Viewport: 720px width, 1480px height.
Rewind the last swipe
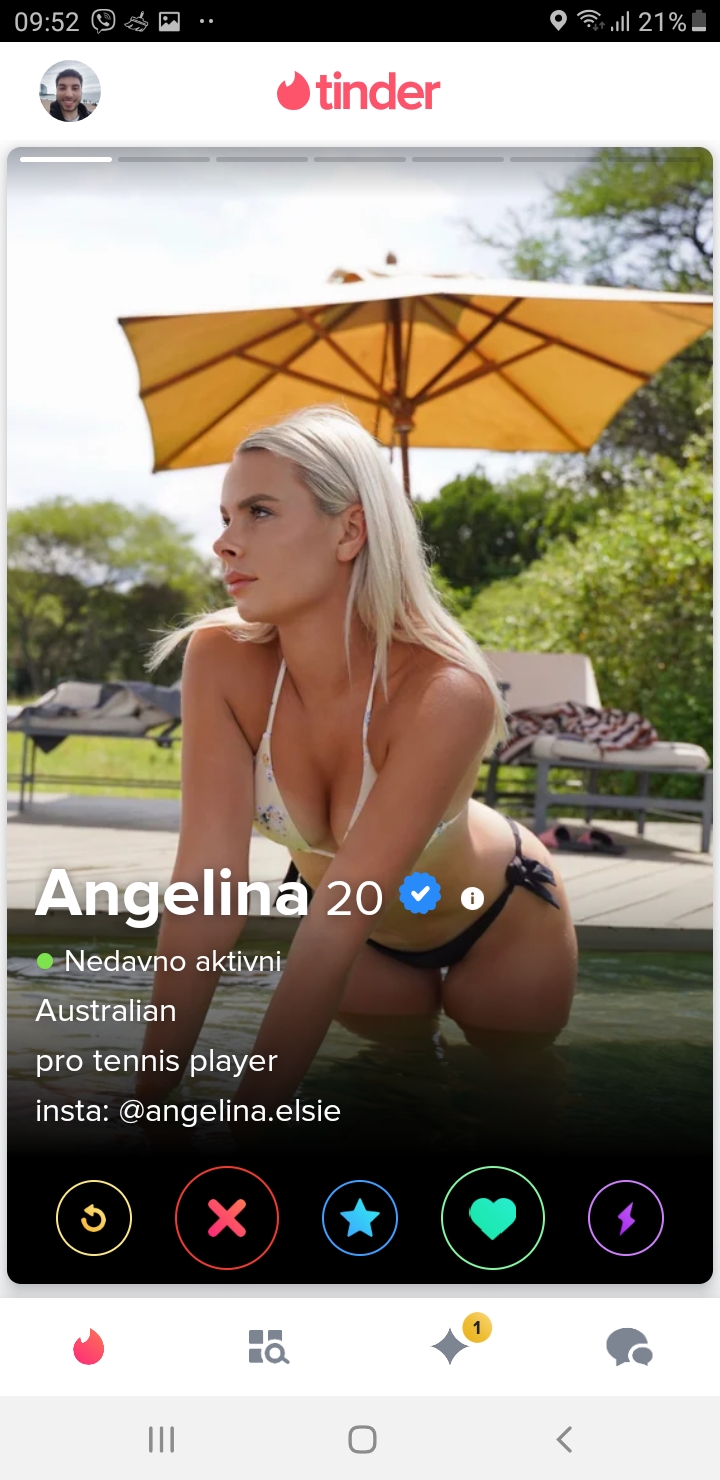point(94,1218)
